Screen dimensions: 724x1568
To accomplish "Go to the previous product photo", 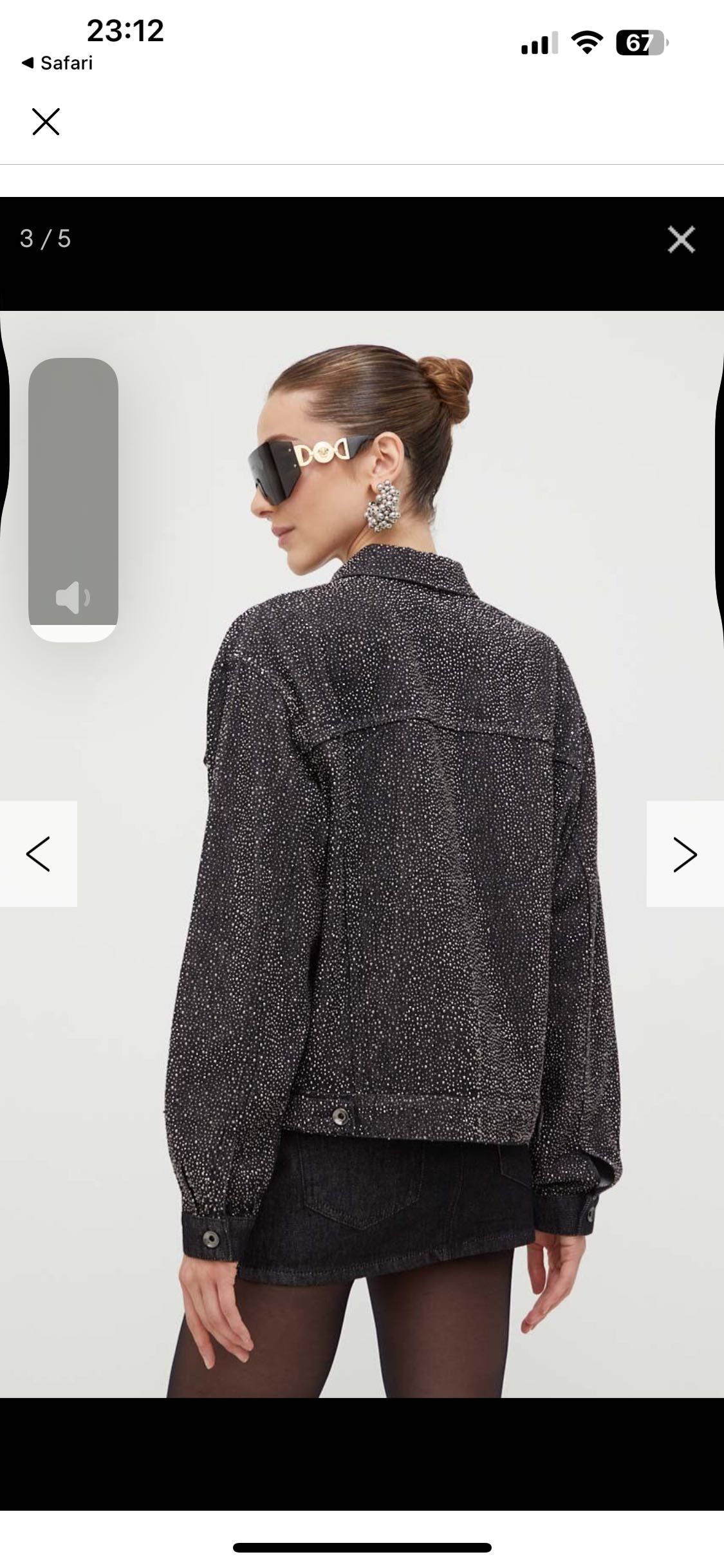I will pos(38,854).
